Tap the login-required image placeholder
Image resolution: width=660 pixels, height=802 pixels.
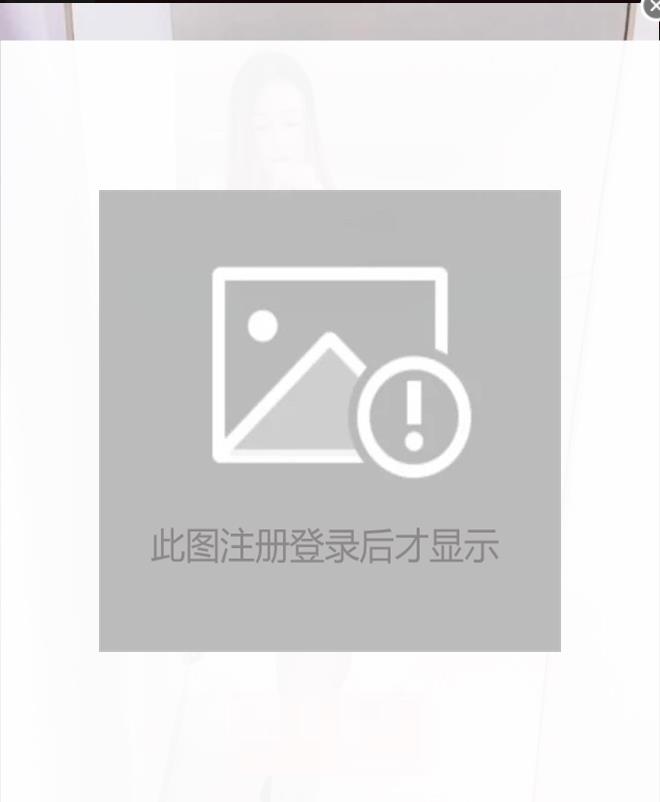(x=329, y=420)
